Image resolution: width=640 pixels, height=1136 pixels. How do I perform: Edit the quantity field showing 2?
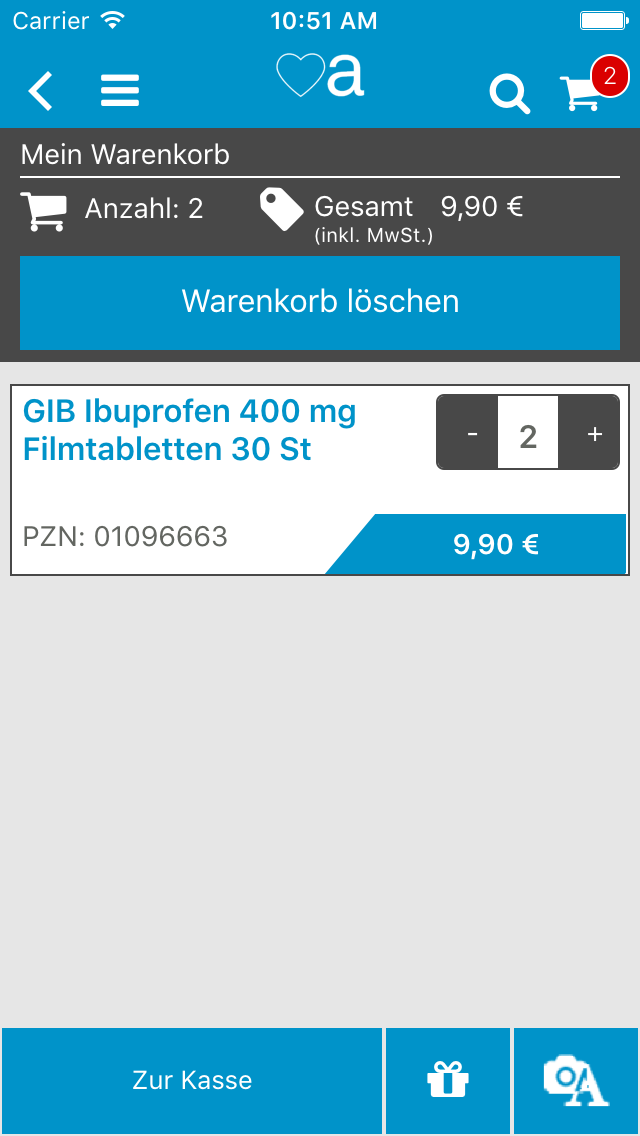pyautogui.click(x=528, y=433)
